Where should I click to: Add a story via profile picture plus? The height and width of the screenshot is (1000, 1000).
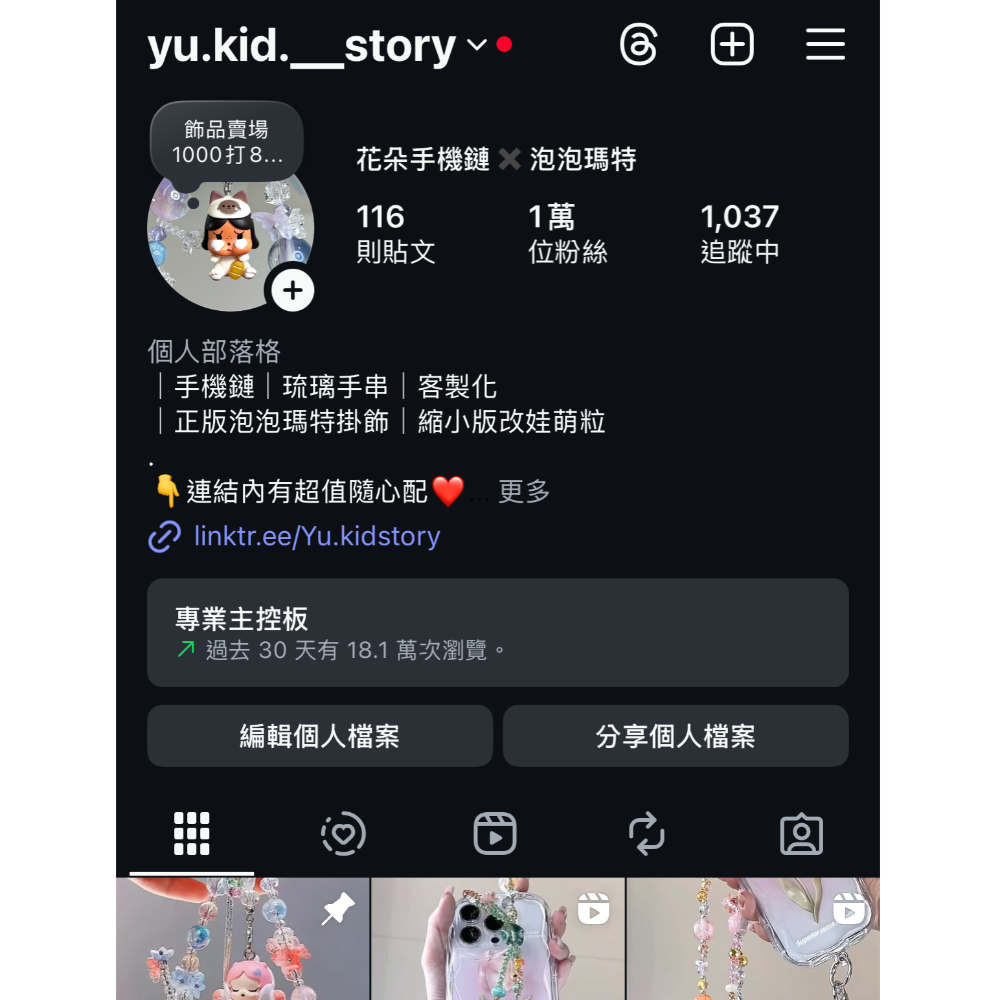292,291
